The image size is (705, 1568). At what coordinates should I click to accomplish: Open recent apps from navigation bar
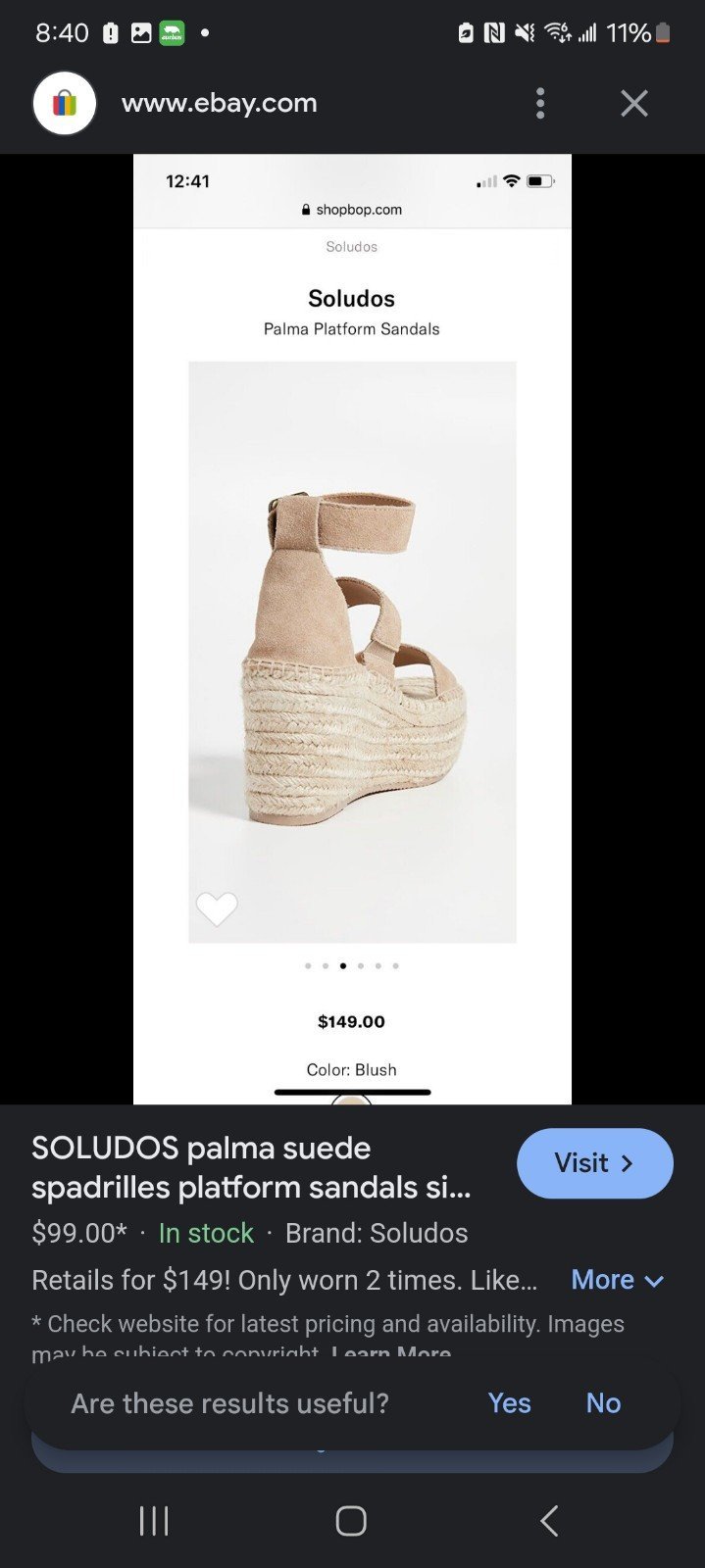click(x=154, y=1521)
